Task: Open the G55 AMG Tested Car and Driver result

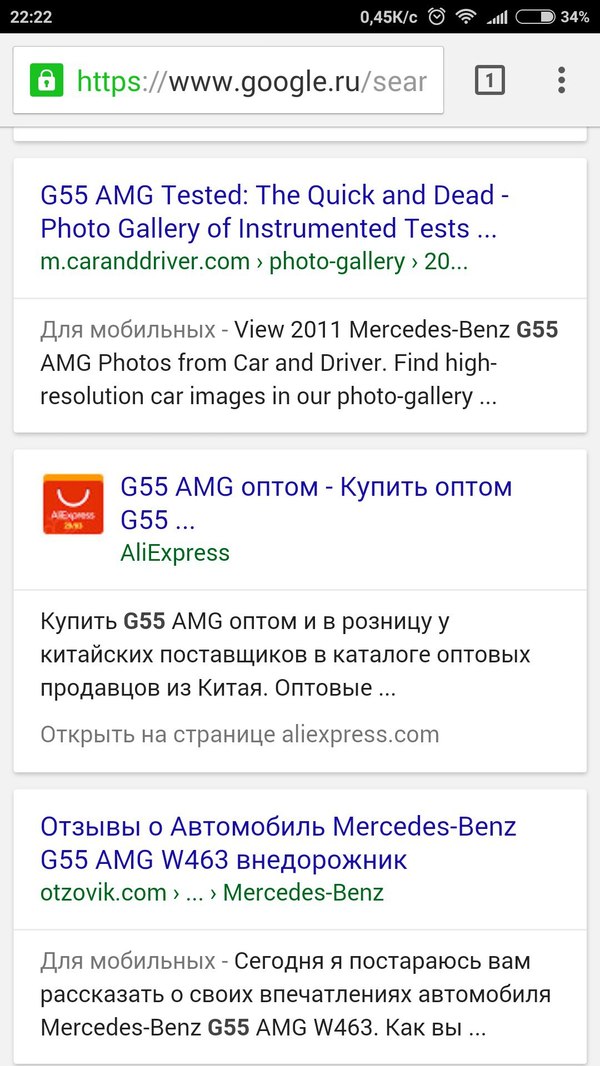Action: point(268,211)
